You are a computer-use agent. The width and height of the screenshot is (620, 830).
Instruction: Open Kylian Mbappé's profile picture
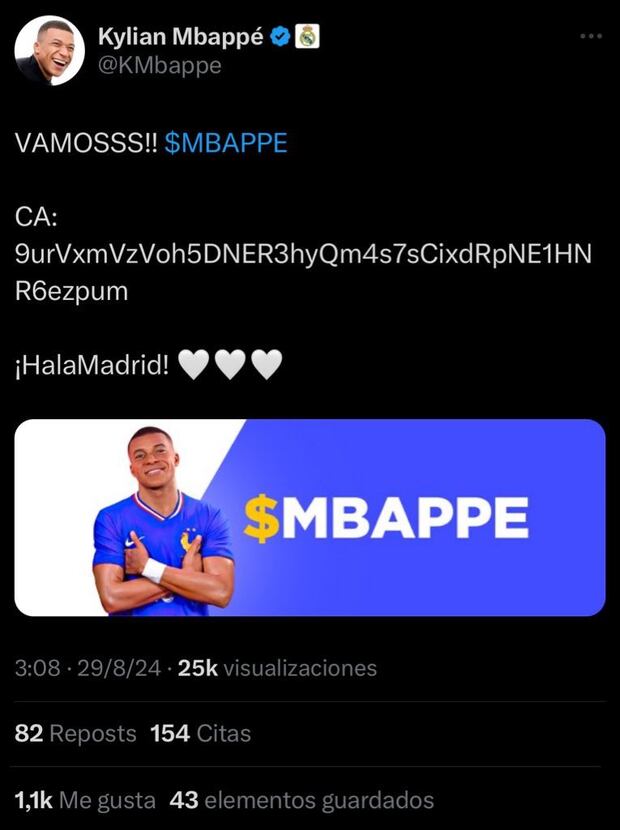click(49, 50)
